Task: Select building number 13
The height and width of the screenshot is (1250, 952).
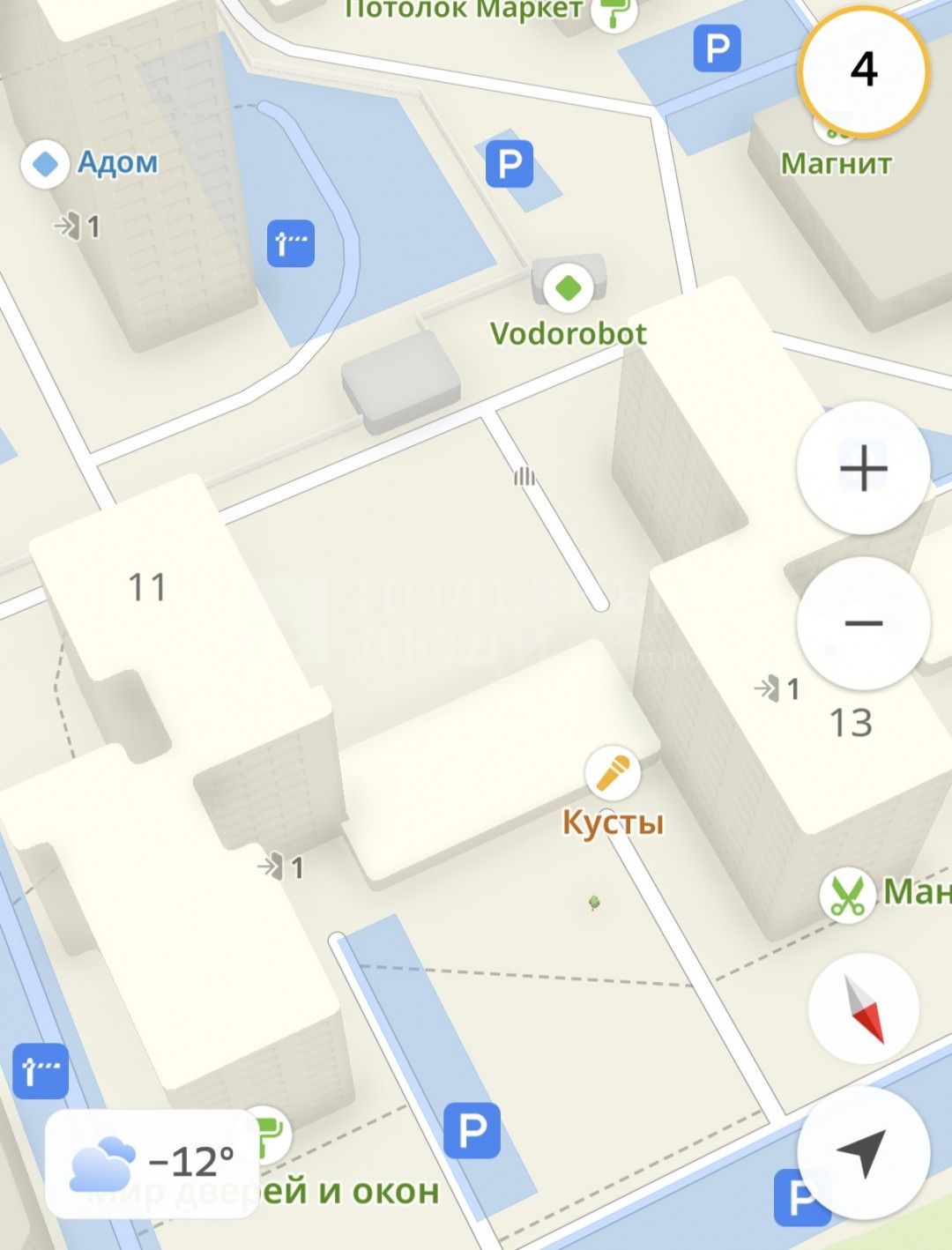Action: [x=851, y=723]
